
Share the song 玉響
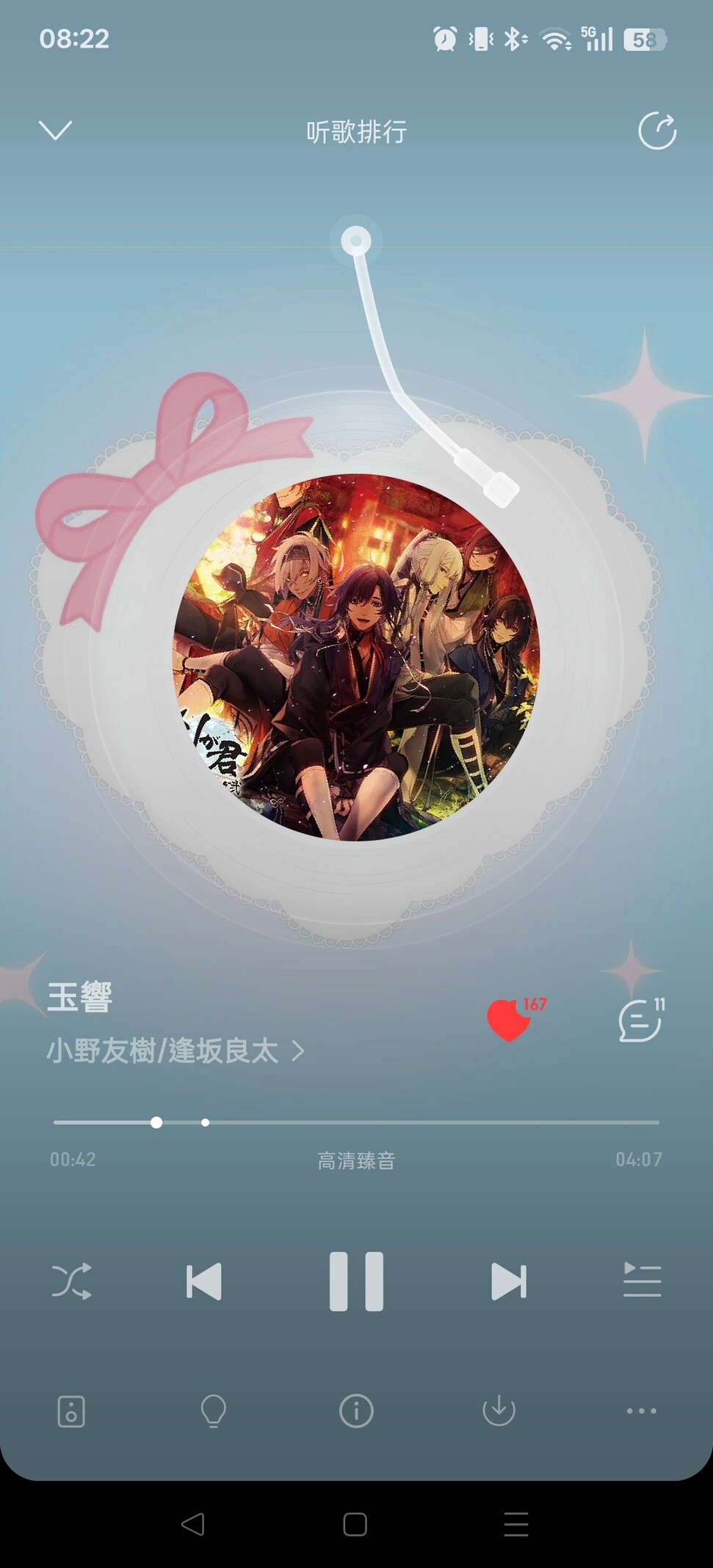(x=656, y=131)
